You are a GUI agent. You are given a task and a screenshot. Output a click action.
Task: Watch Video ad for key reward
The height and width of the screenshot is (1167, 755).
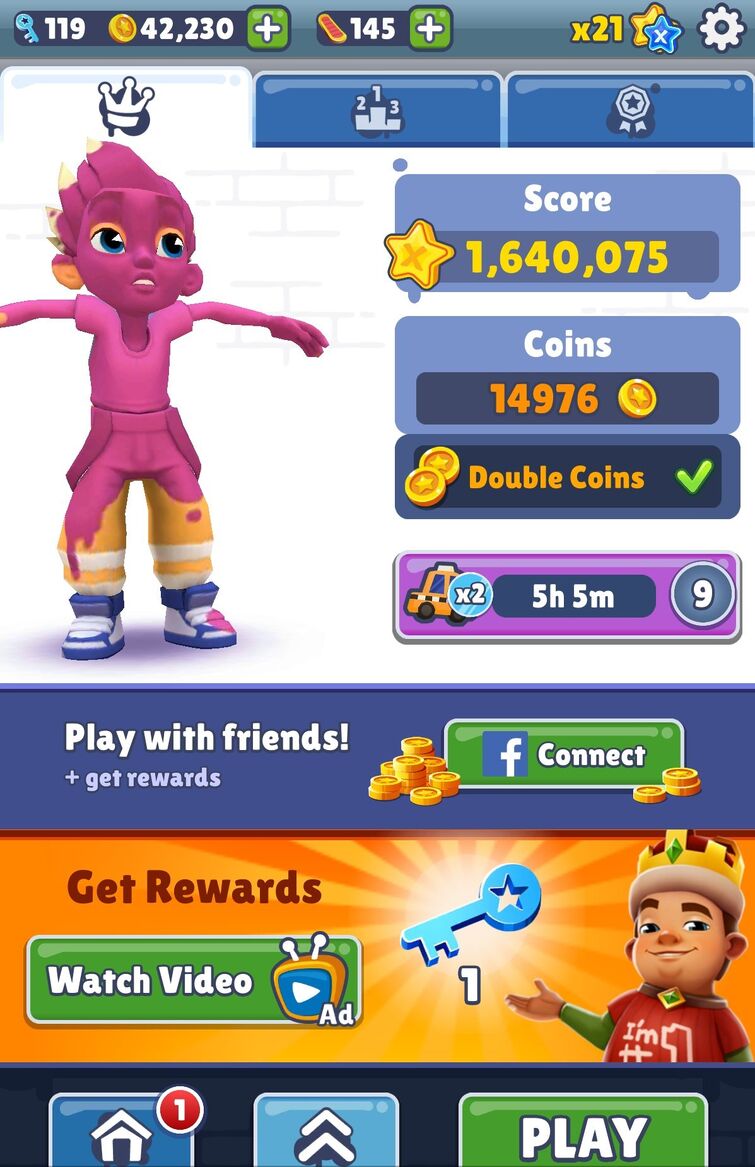click(193, 980)
